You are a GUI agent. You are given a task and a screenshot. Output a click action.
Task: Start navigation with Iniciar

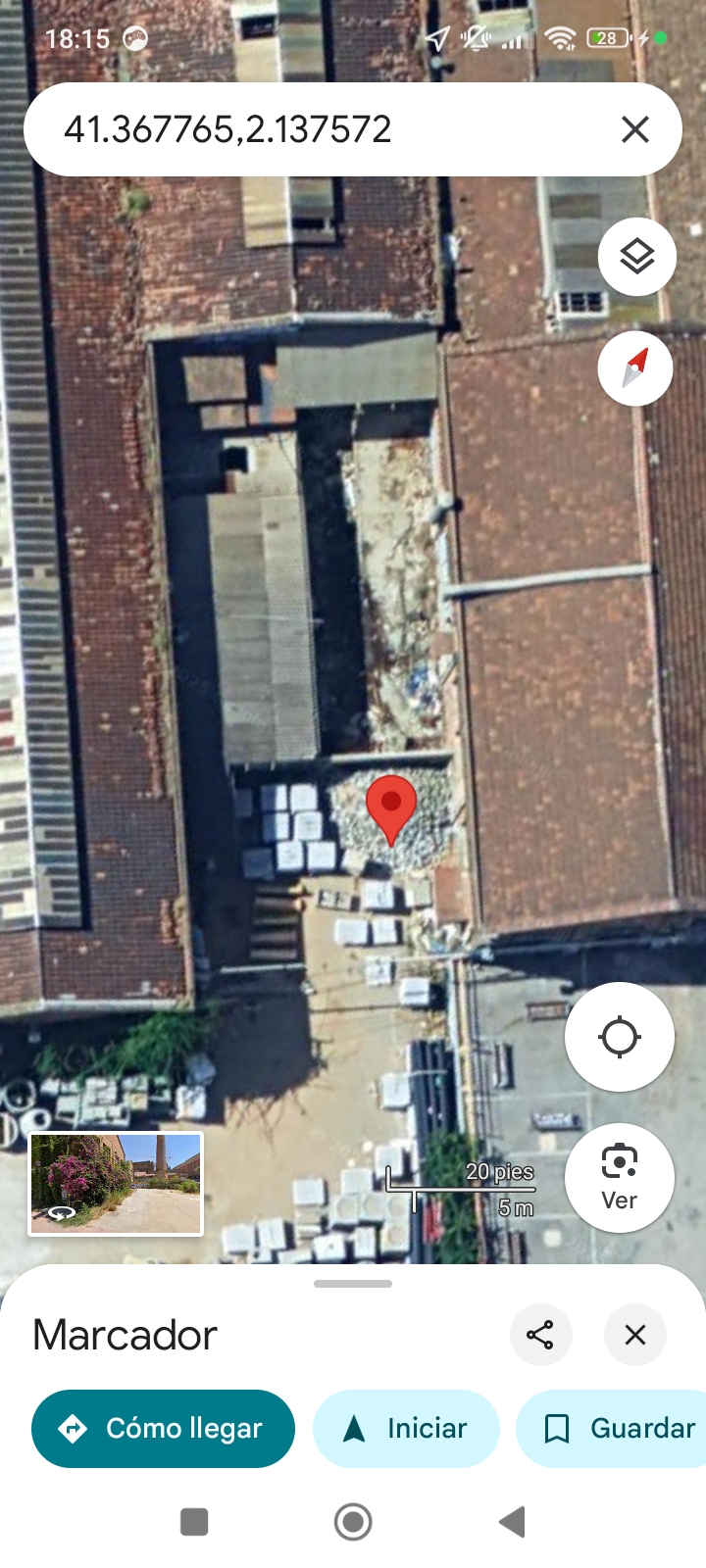(406, 1429)
